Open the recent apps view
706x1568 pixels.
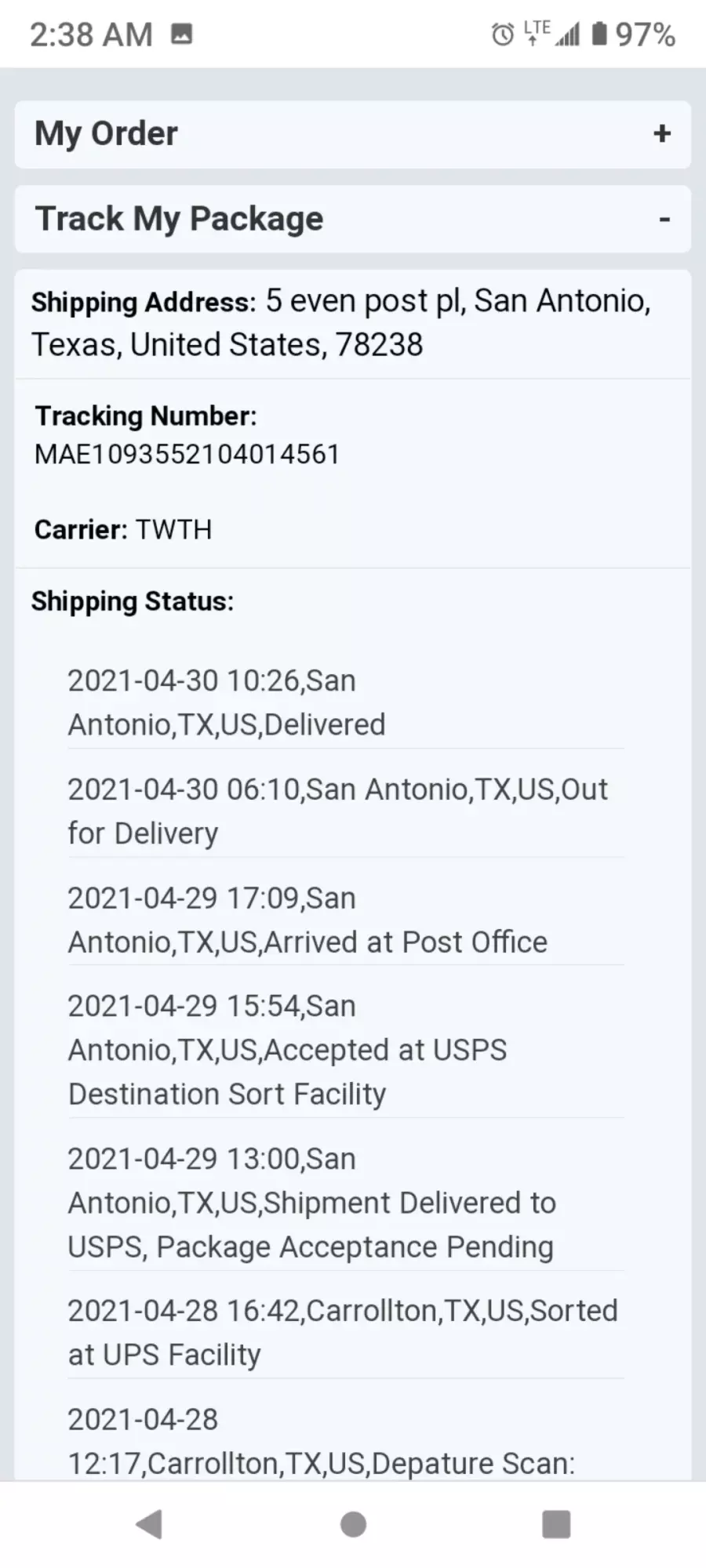pos(556,1524)
